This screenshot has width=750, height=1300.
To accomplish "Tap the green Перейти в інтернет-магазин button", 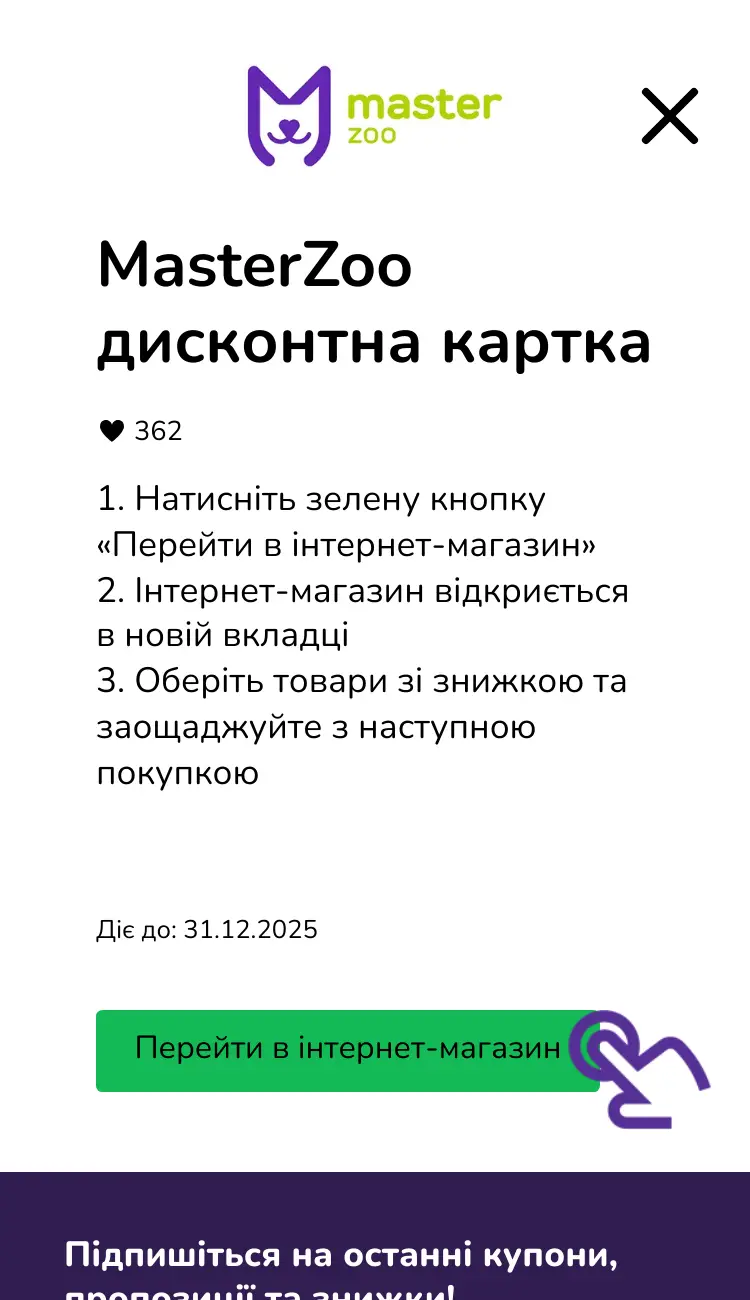I will 346,1049.
